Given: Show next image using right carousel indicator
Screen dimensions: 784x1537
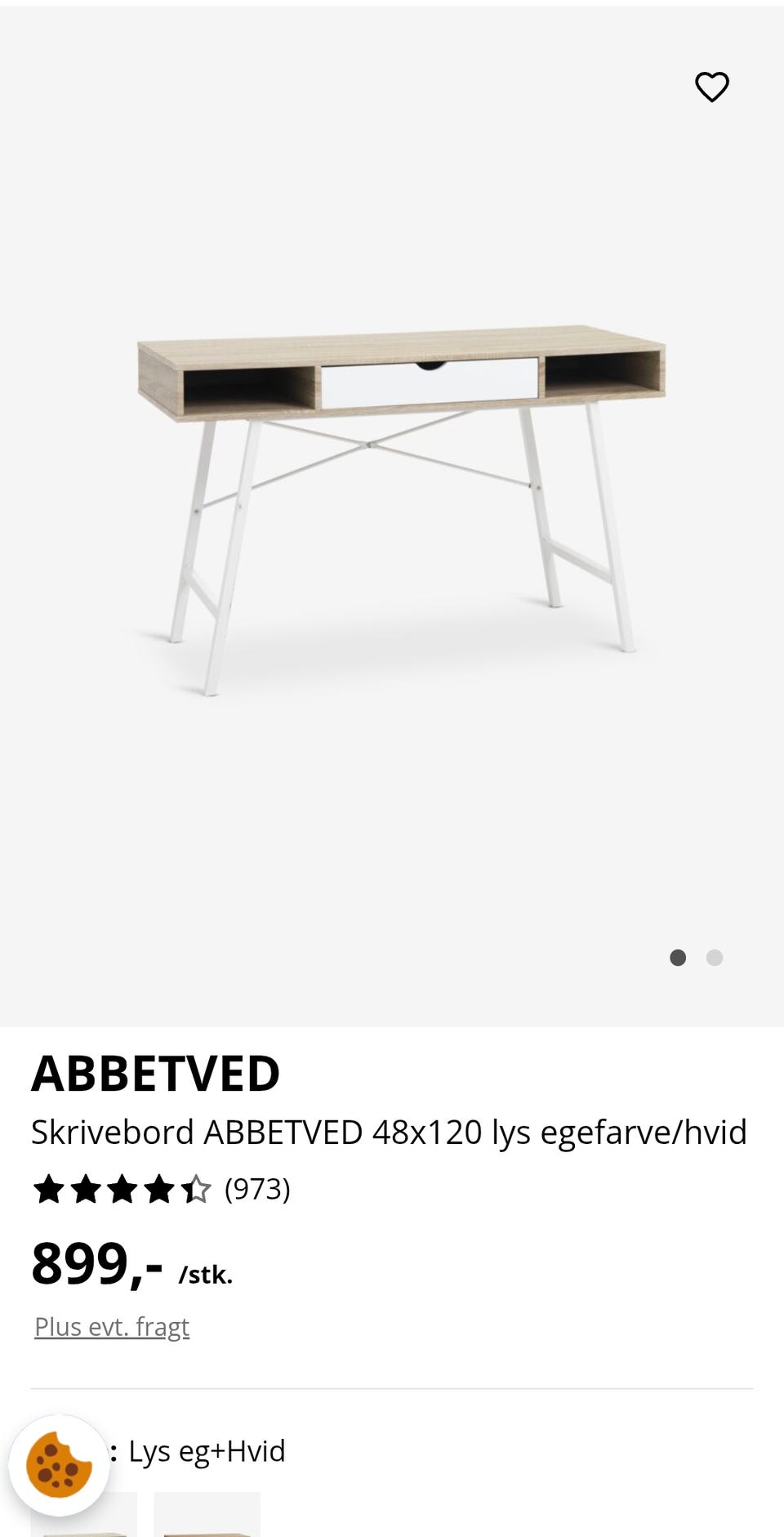Looking at the screenshot, I should click(715, 958).
